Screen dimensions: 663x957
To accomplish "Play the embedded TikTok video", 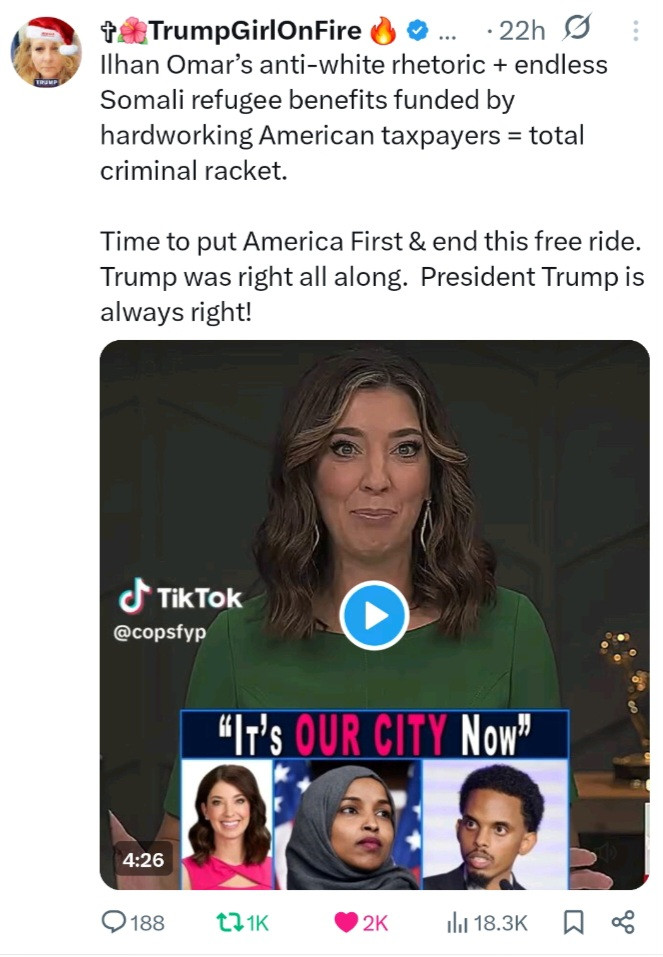I will click(x=374, y=615).
